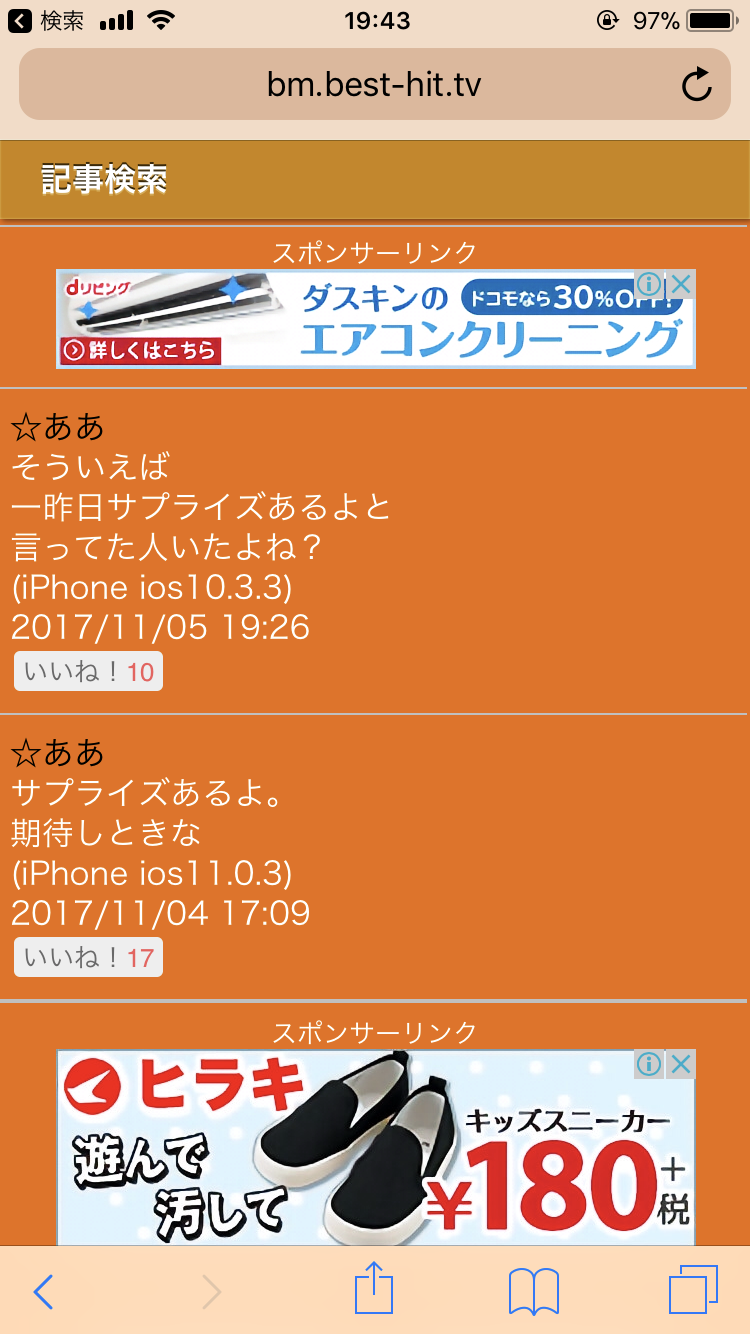The width and height of the screenshot is (750, 1334).
Task: View ad info for the ダスキン banner
Action: (x=649, y=284)
